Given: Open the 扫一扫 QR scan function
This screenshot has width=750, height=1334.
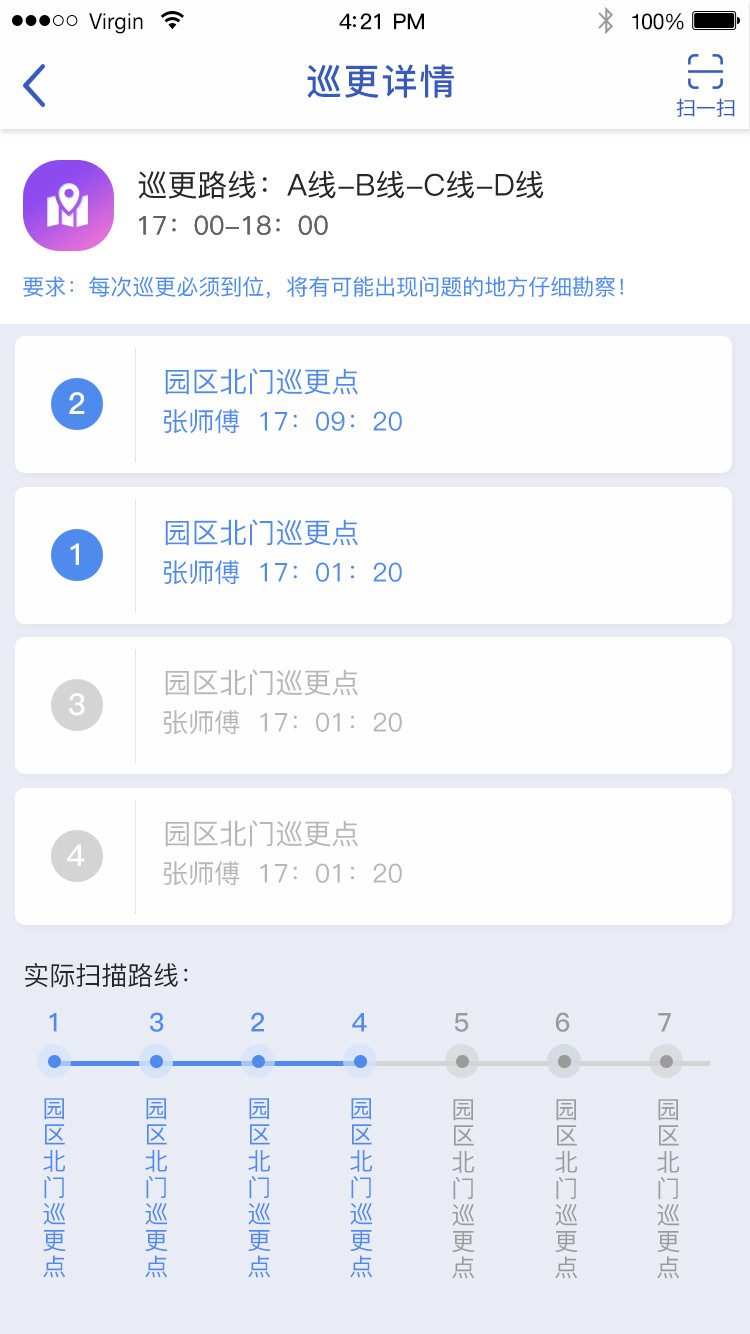Looking at the screenshot, I should point(707,80).
